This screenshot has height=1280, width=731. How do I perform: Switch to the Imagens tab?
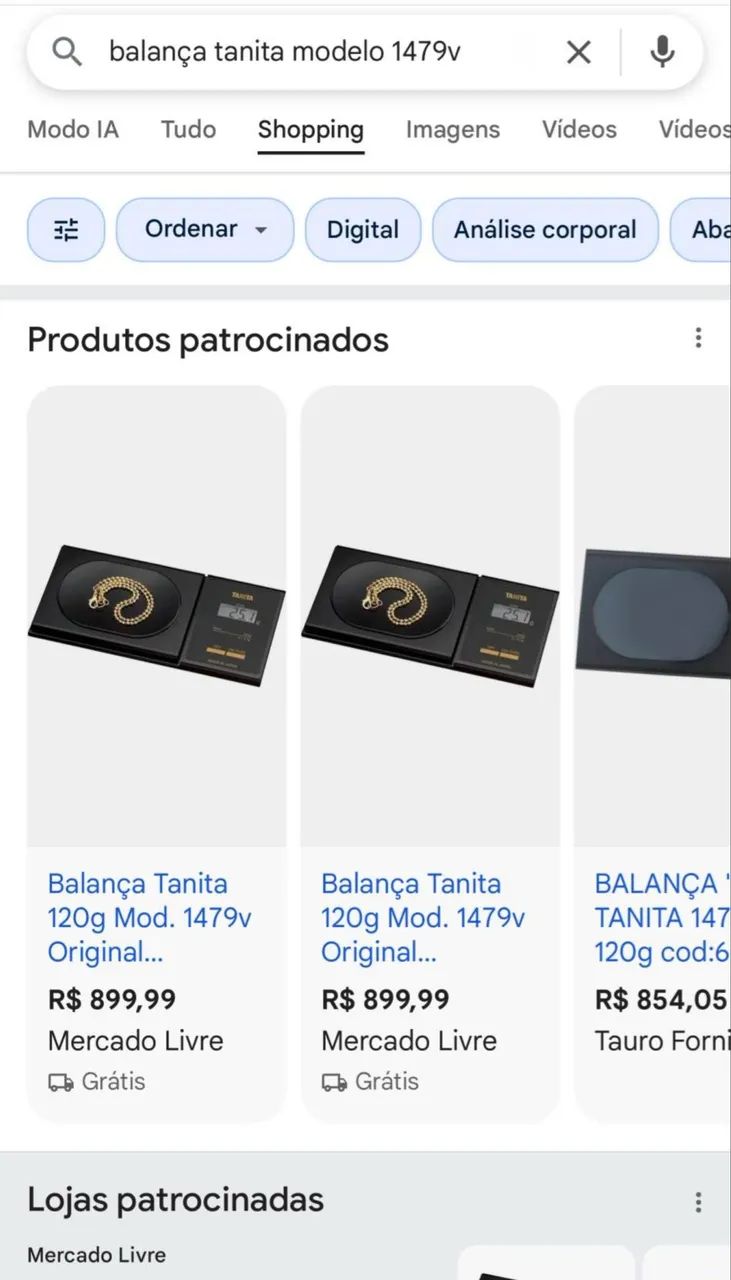(452, 130)
